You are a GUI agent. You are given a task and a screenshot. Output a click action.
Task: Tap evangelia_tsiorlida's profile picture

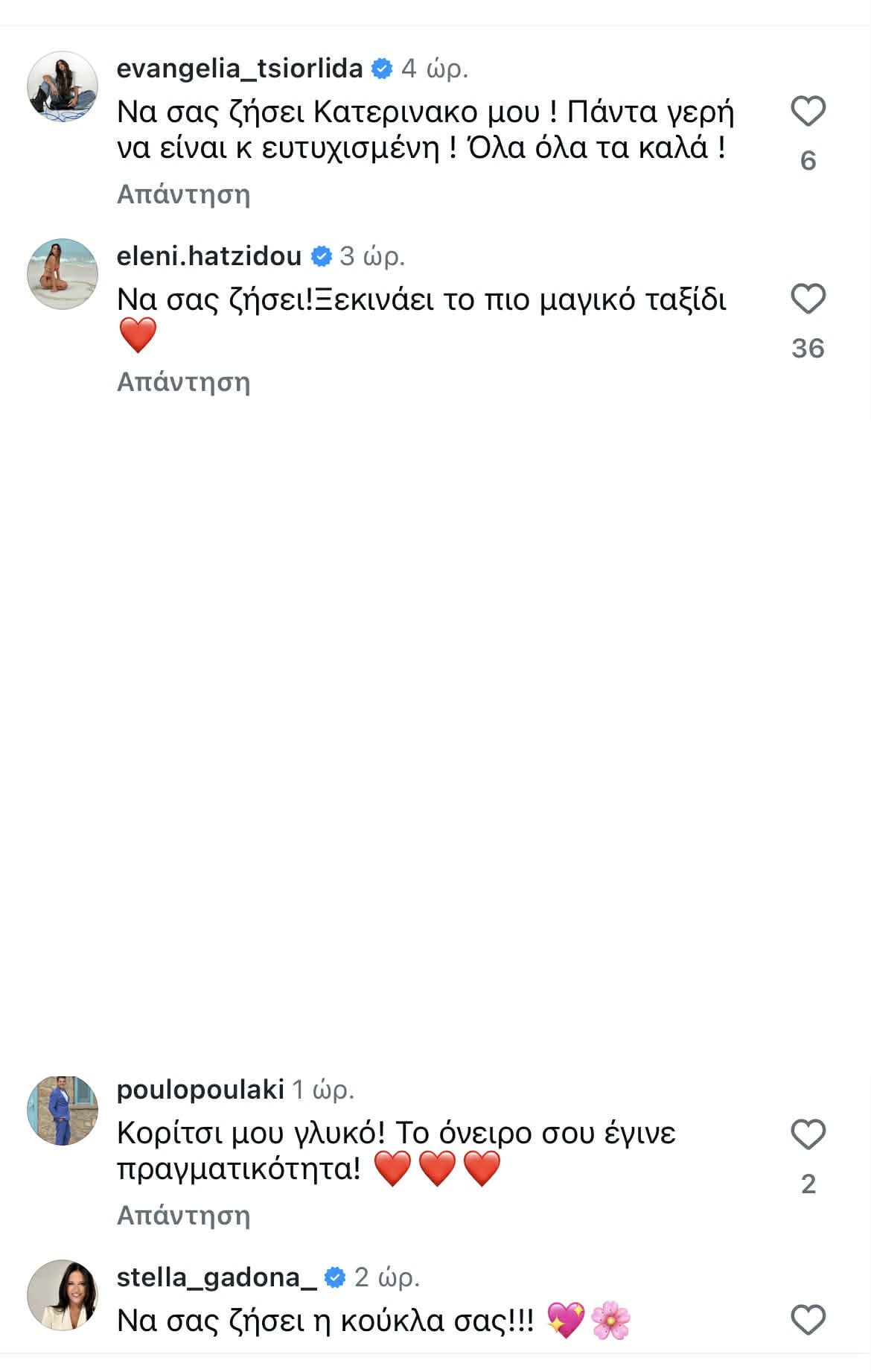click(x=63, y=86)
